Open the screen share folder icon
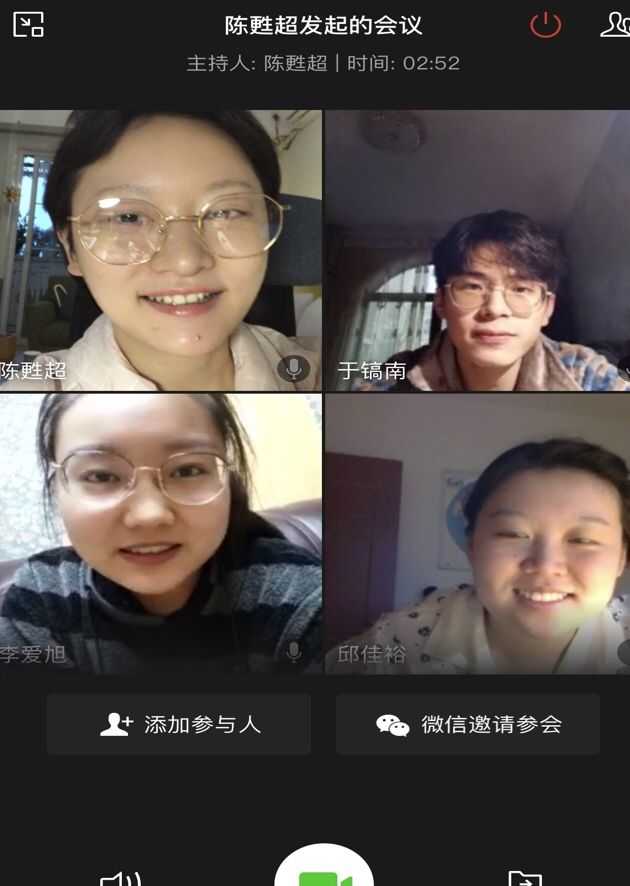 coord(525,878)
